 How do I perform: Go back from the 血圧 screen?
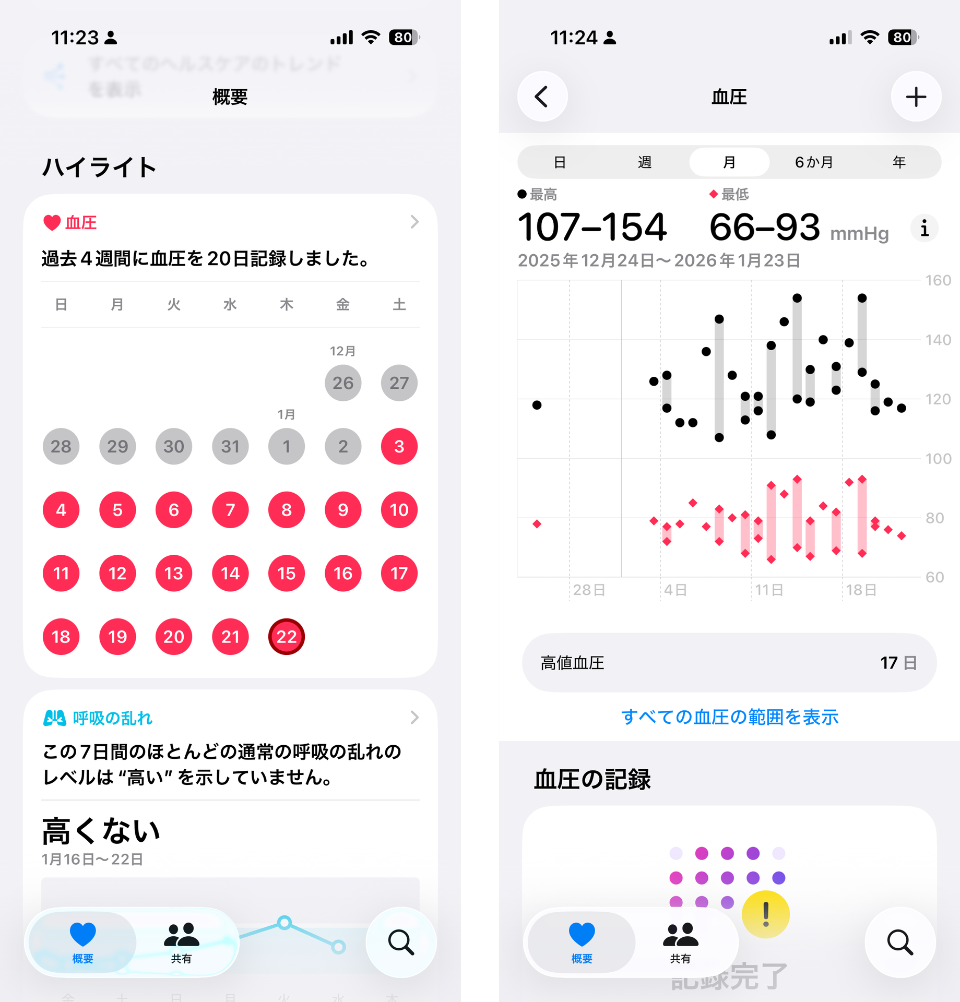[x=542, y=97]
